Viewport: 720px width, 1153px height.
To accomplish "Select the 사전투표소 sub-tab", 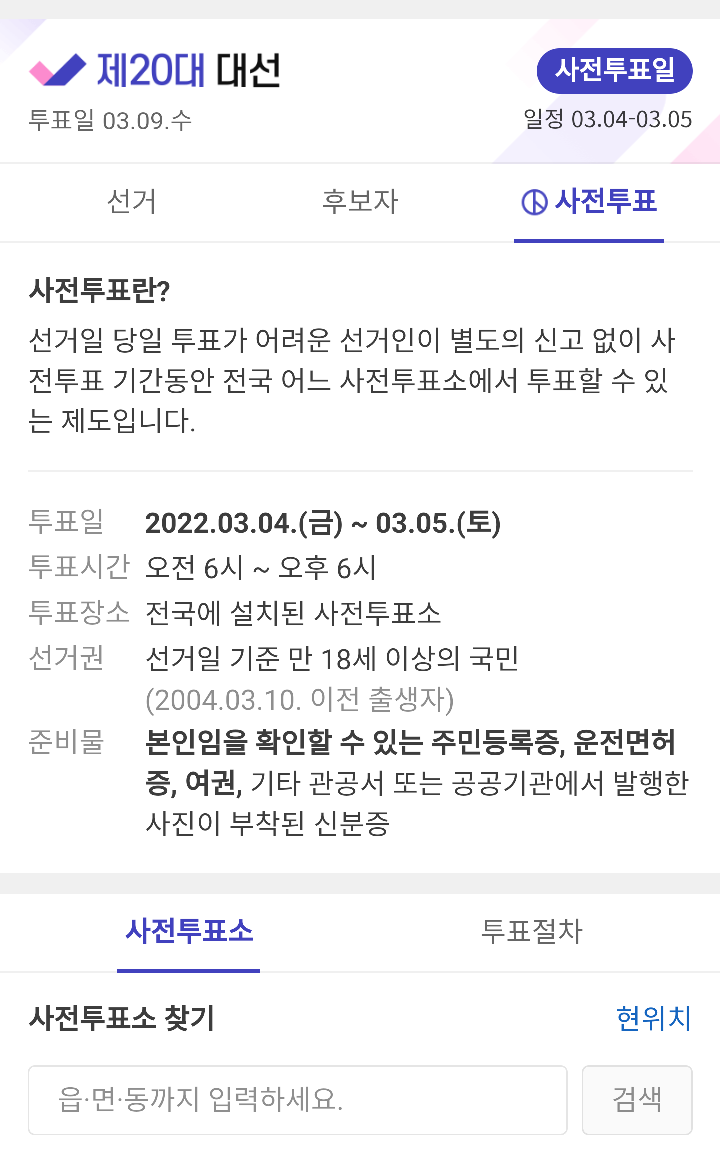I will [x=189, y=932].
